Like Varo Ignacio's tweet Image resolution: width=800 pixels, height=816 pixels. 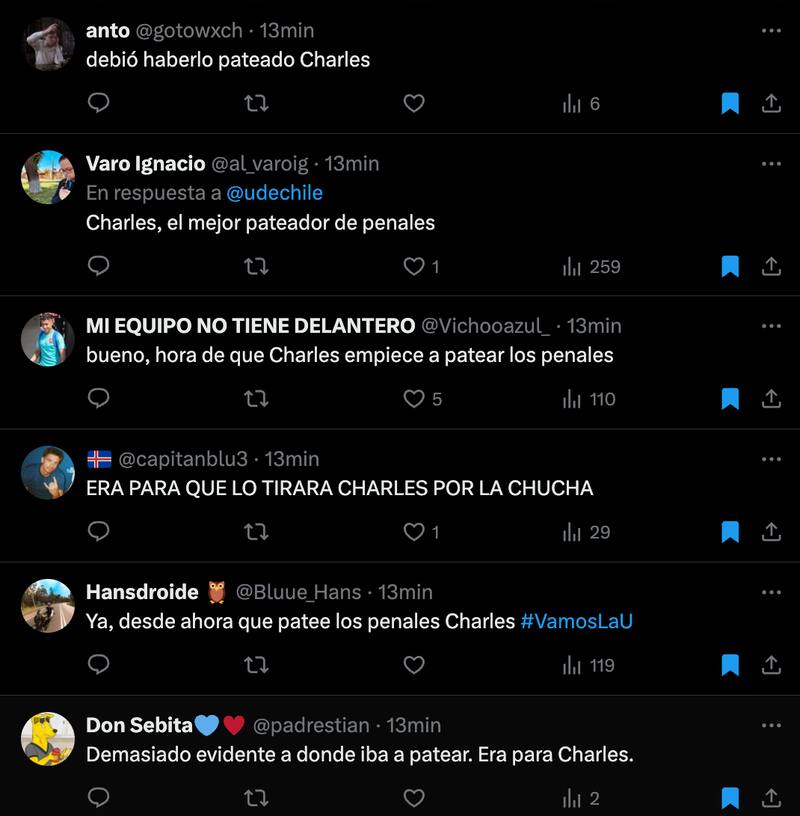click(414, 266)
